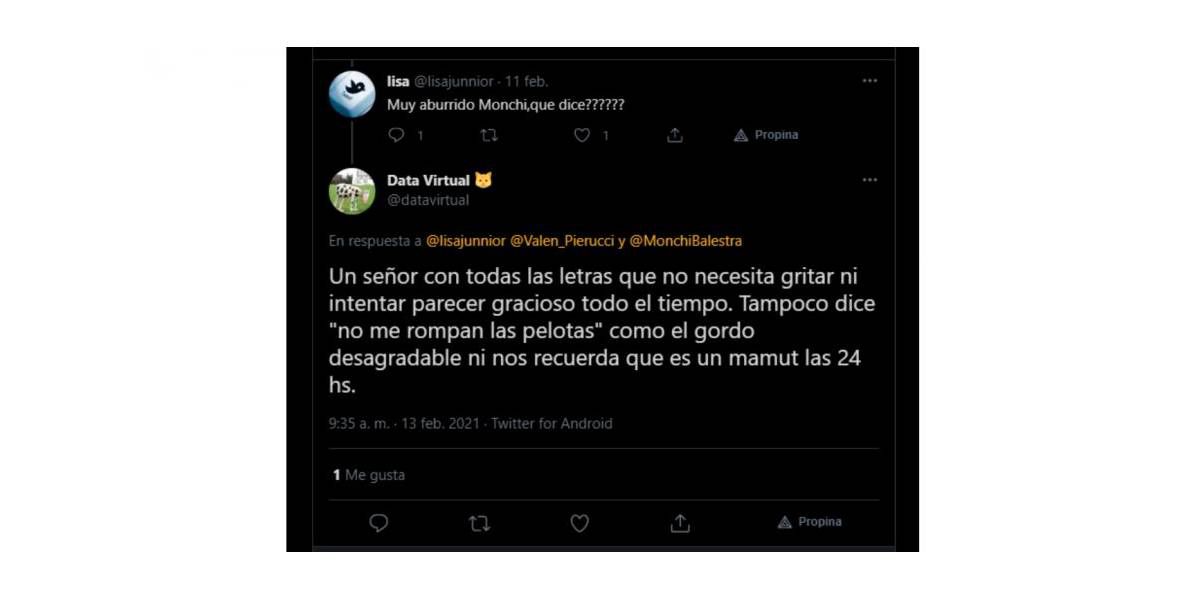Reply to lisa's tweet
The height and width of the screenshot is (600, 1200).
397,135
